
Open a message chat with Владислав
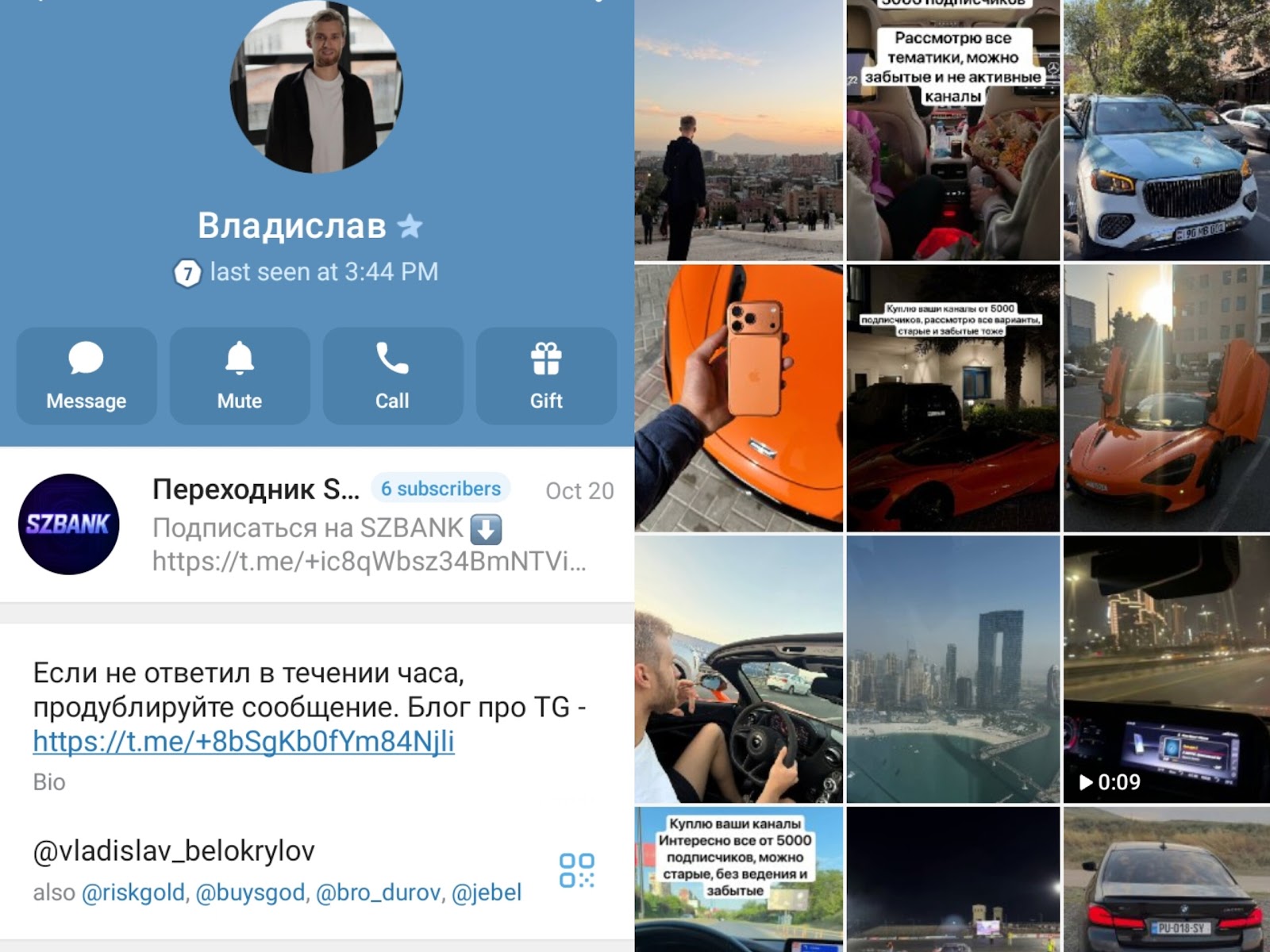[x=86, y=376]
